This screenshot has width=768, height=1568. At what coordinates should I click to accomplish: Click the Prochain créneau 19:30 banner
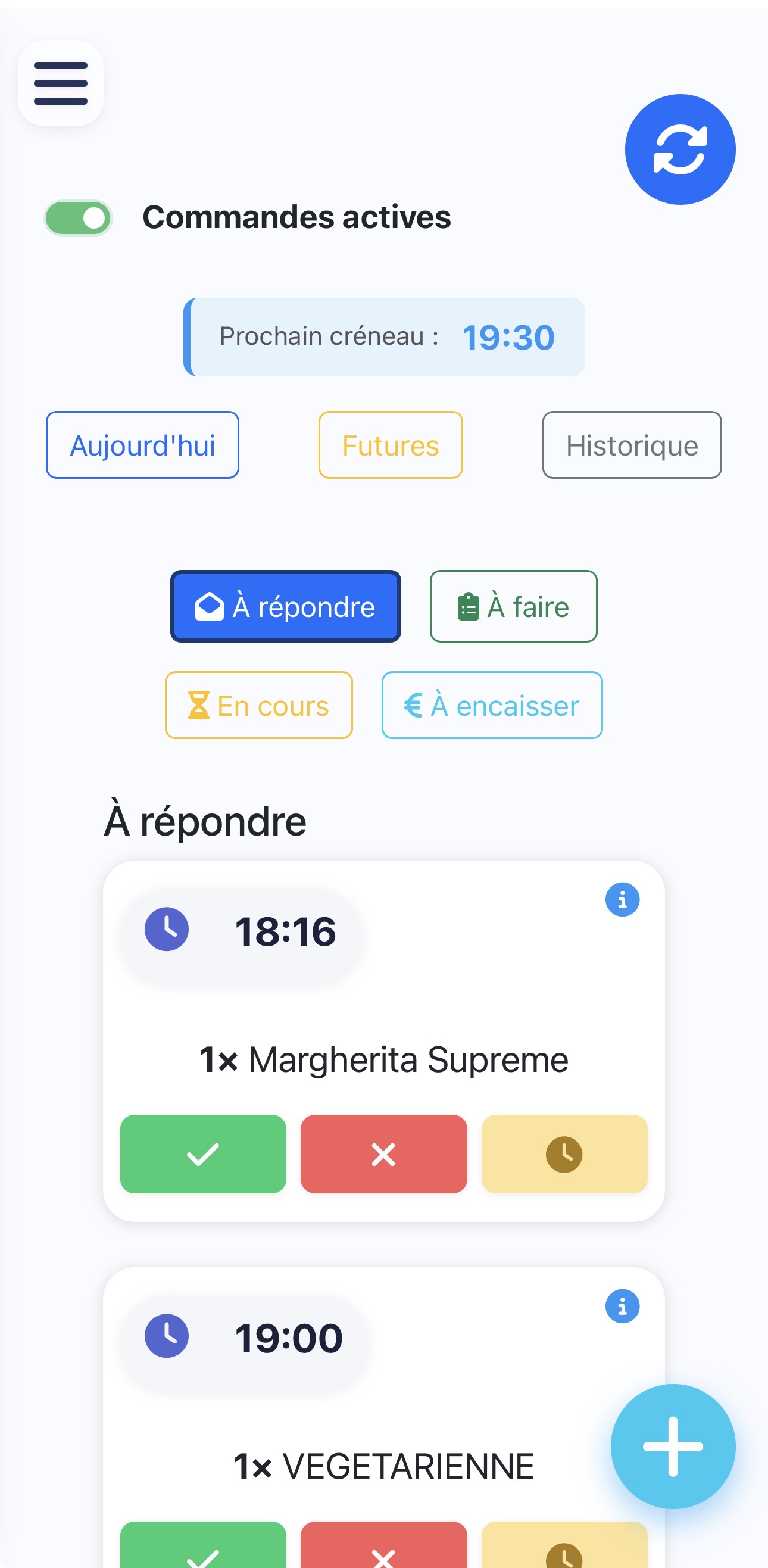pyautogui.click(x=385, y=336)
